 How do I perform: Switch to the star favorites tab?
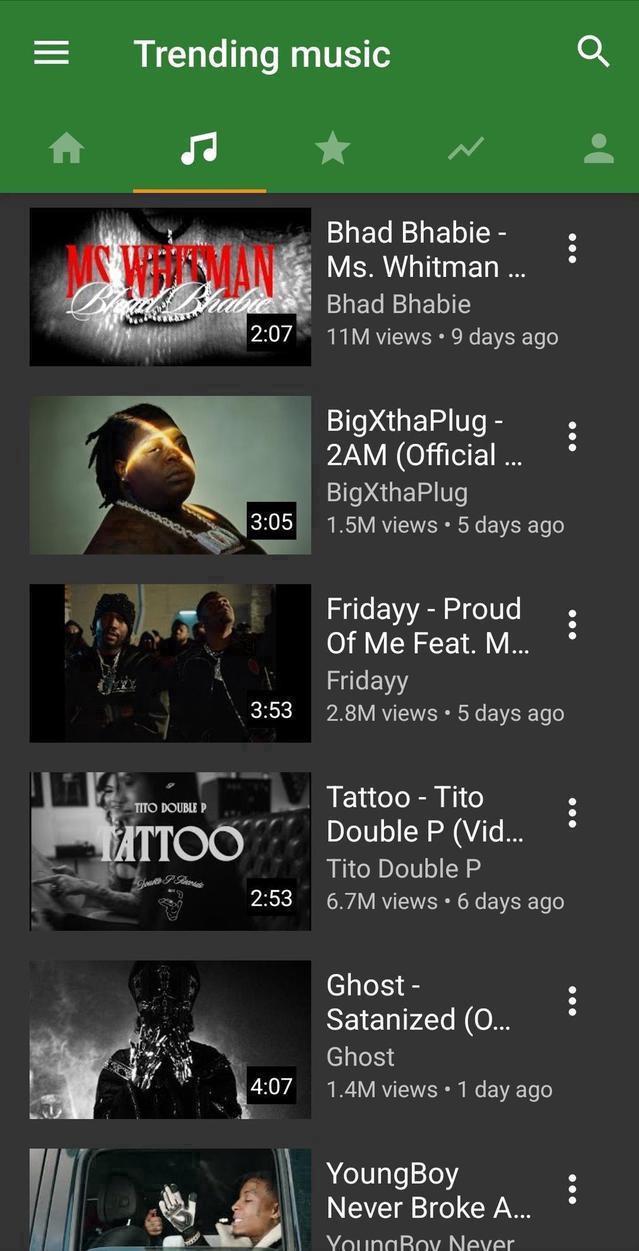(x=332, y=149)
